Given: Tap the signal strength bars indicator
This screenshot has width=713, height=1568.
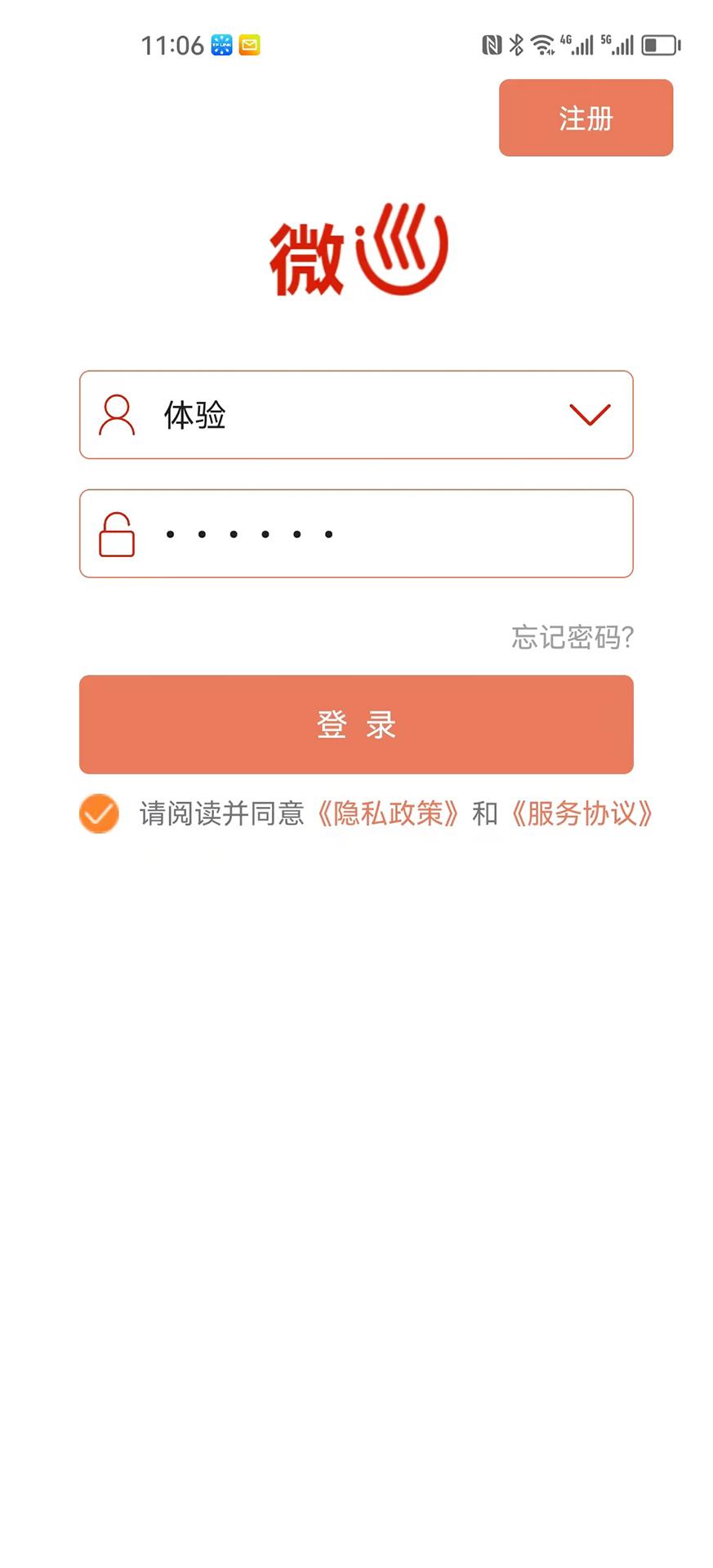Looking at the screenshot, I should click(582, 46).
